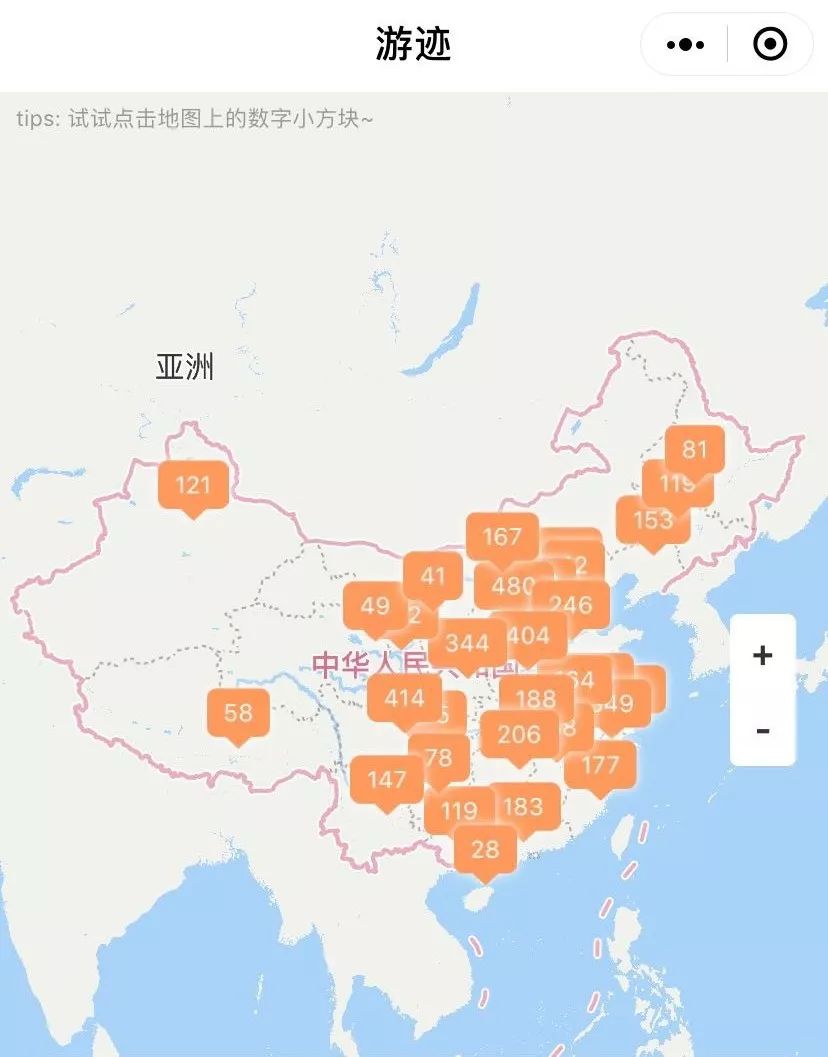Click the 121 marker in Xinjiang

(193, 485)
